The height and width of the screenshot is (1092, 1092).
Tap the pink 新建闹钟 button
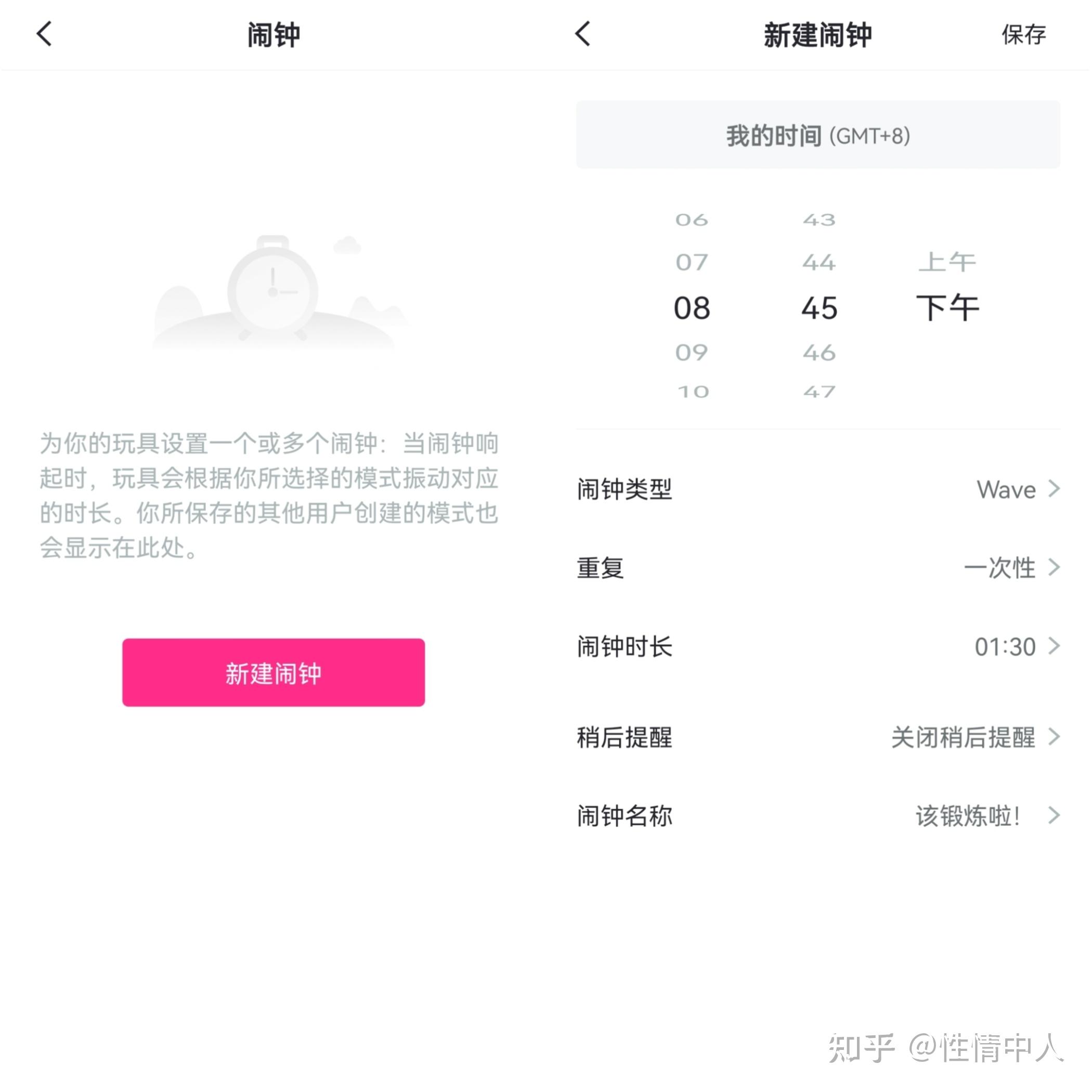coord(274,672)
